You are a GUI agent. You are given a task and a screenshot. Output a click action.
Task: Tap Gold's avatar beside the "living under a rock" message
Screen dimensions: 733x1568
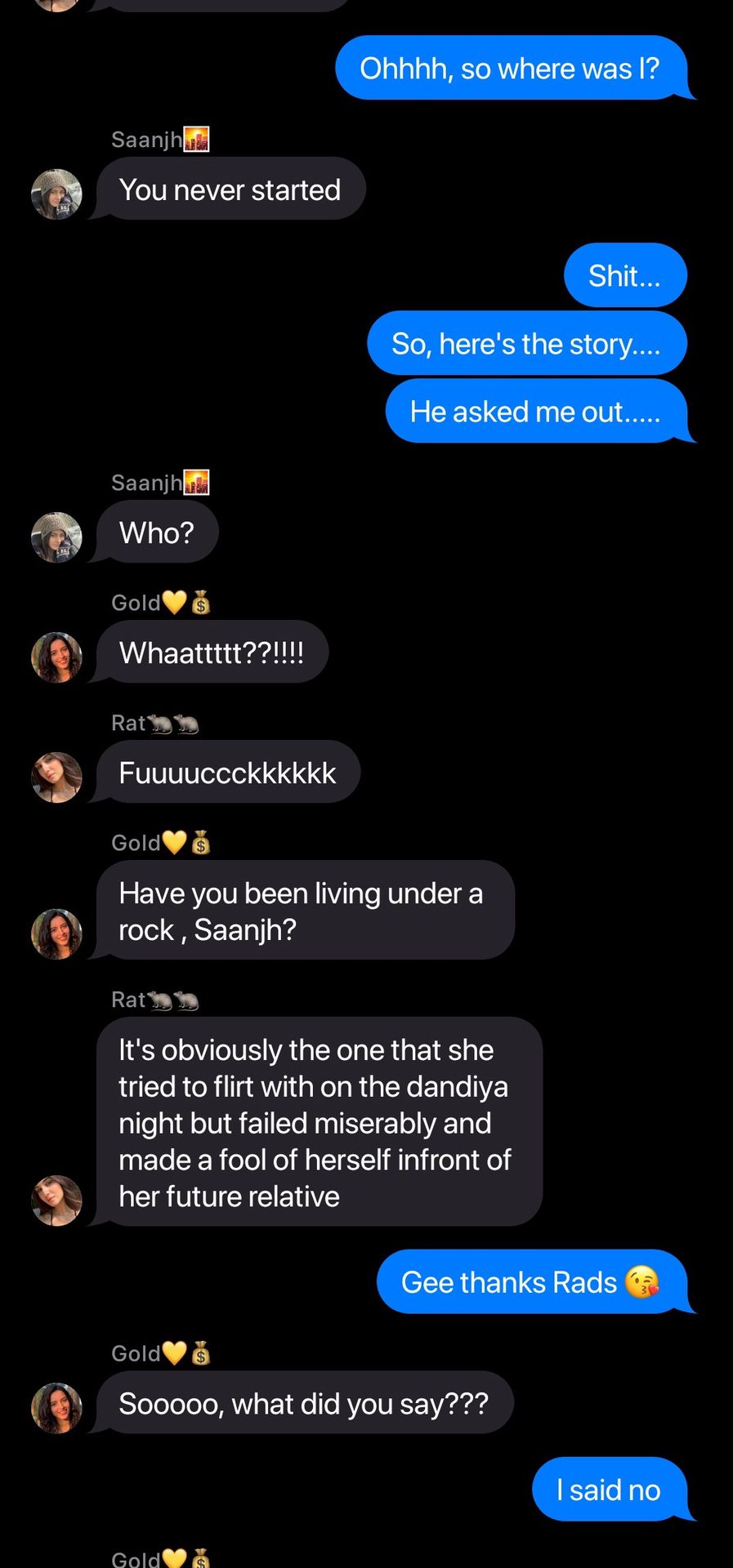click(x=56, y=933)
